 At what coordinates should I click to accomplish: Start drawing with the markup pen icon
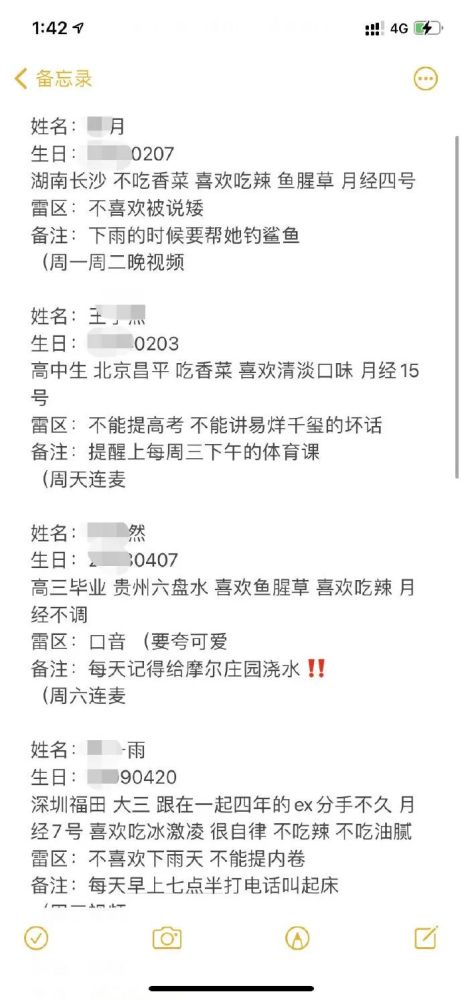point(297,938)
